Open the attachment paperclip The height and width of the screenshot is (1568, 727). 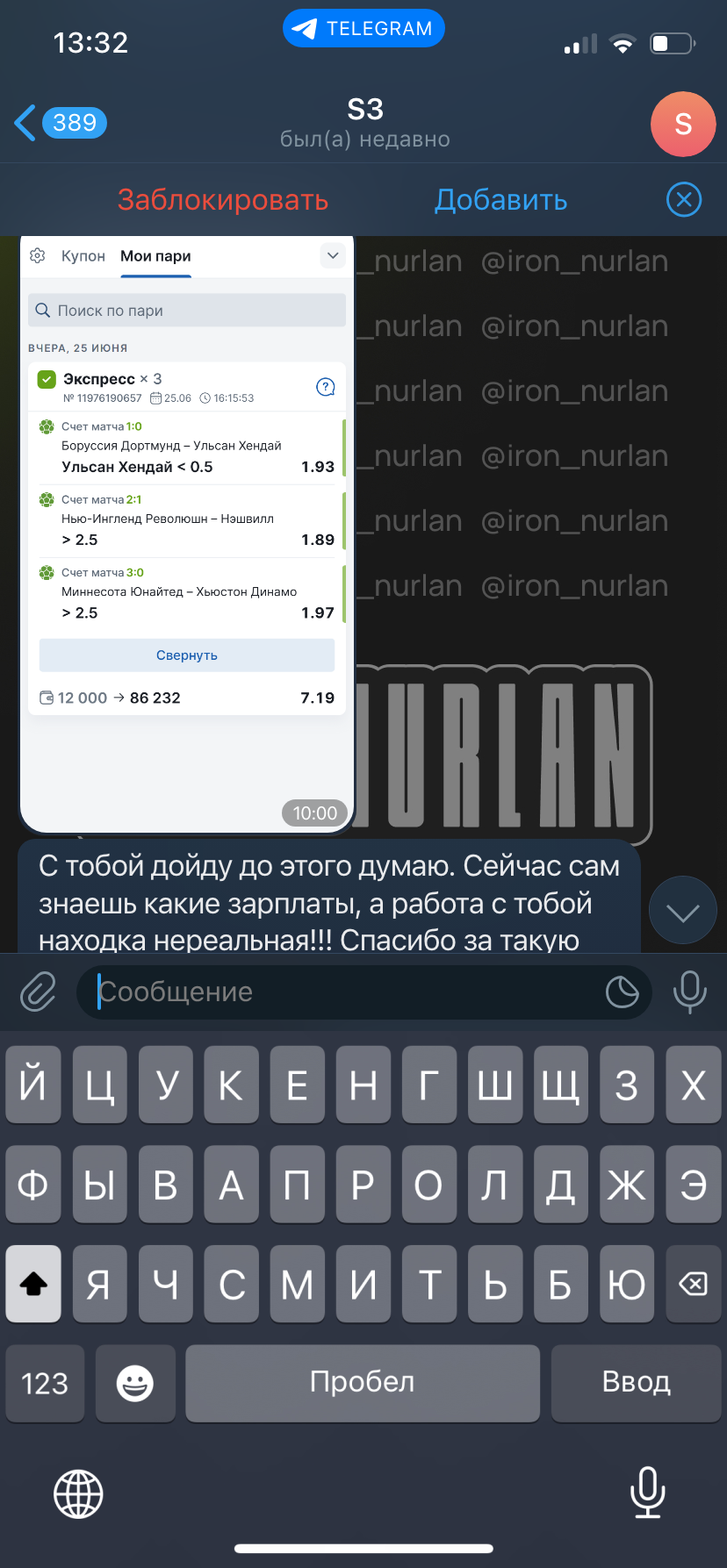pos(39,992)
